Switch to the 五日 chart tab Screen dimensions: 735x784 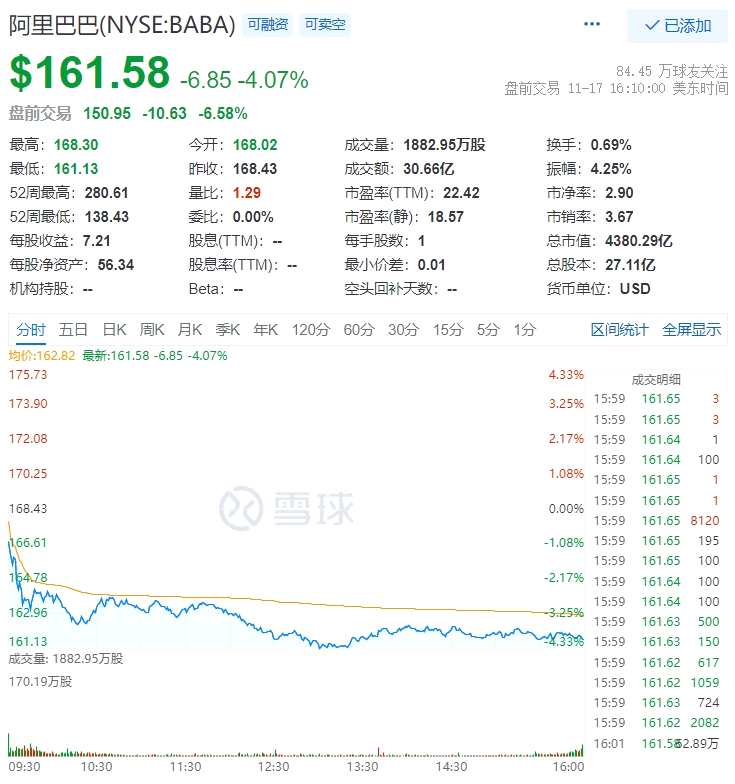click(x=73, y=329)
